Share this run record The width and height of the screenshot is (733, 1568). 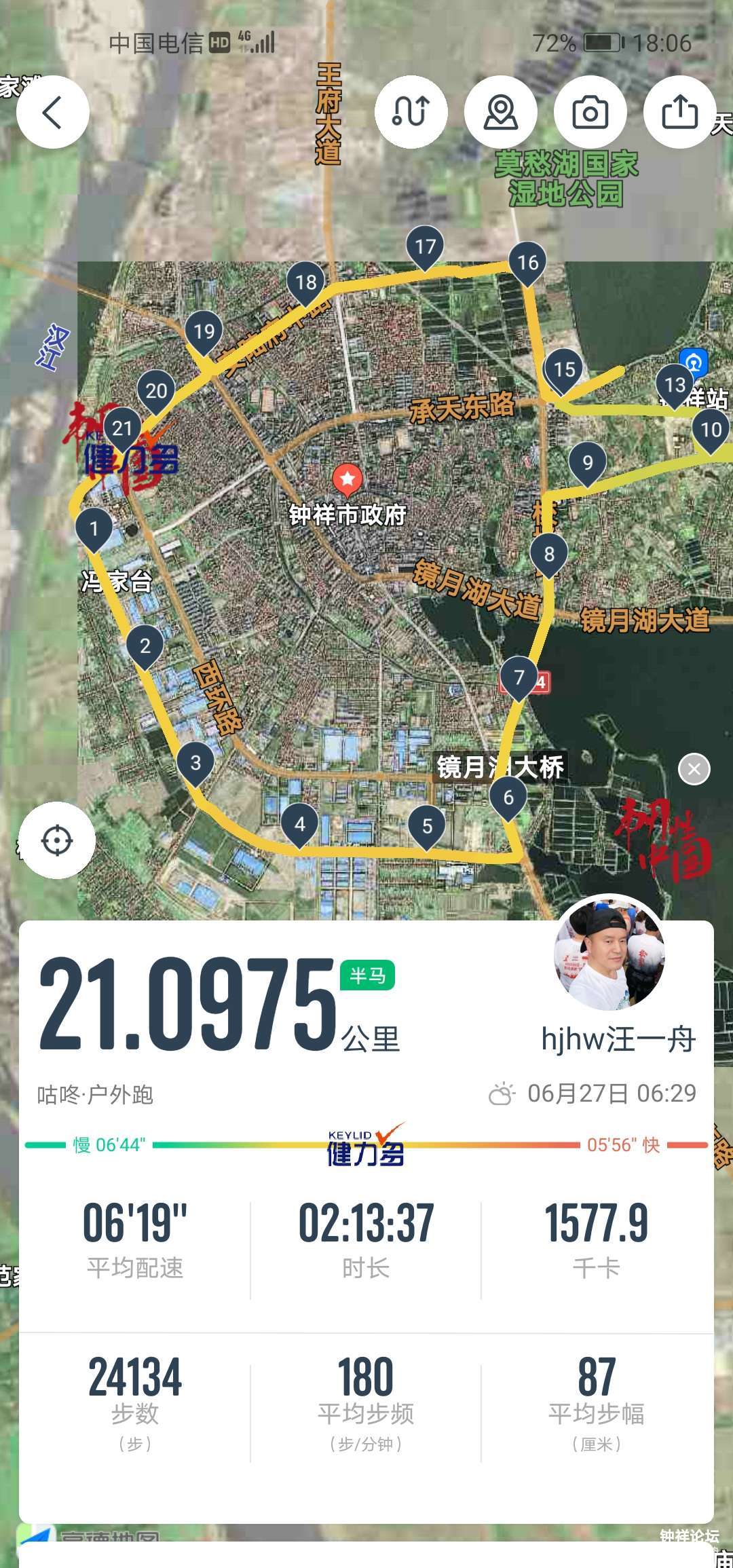click(679, 112)
